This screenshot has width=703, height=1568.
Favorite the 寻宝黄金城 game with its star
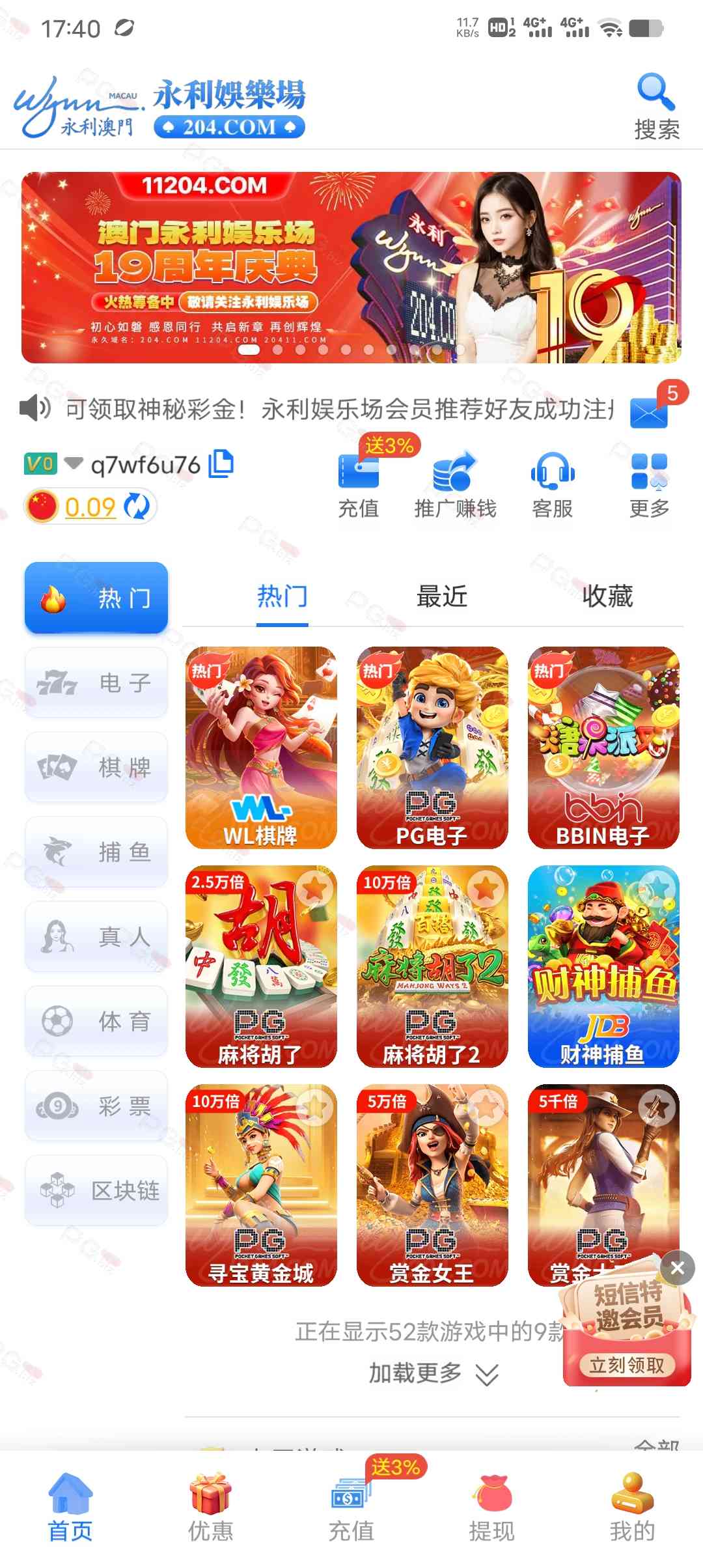315,1107
